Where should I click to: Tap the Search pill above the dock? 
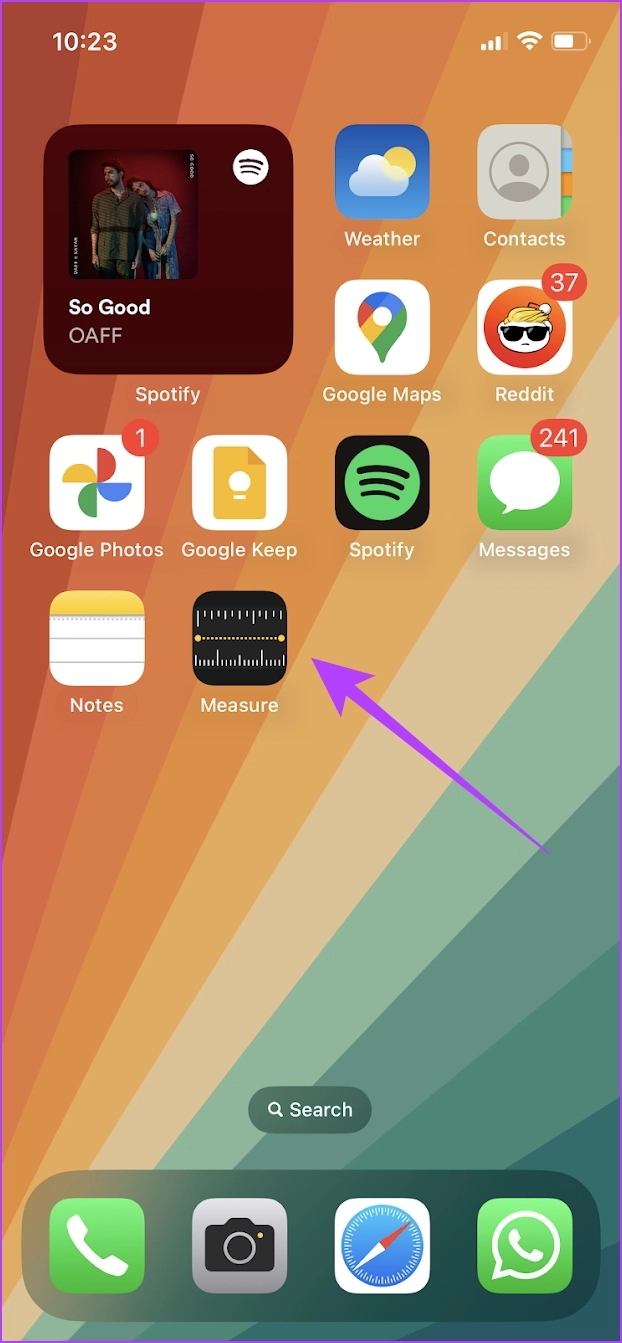click(310, 1110)
